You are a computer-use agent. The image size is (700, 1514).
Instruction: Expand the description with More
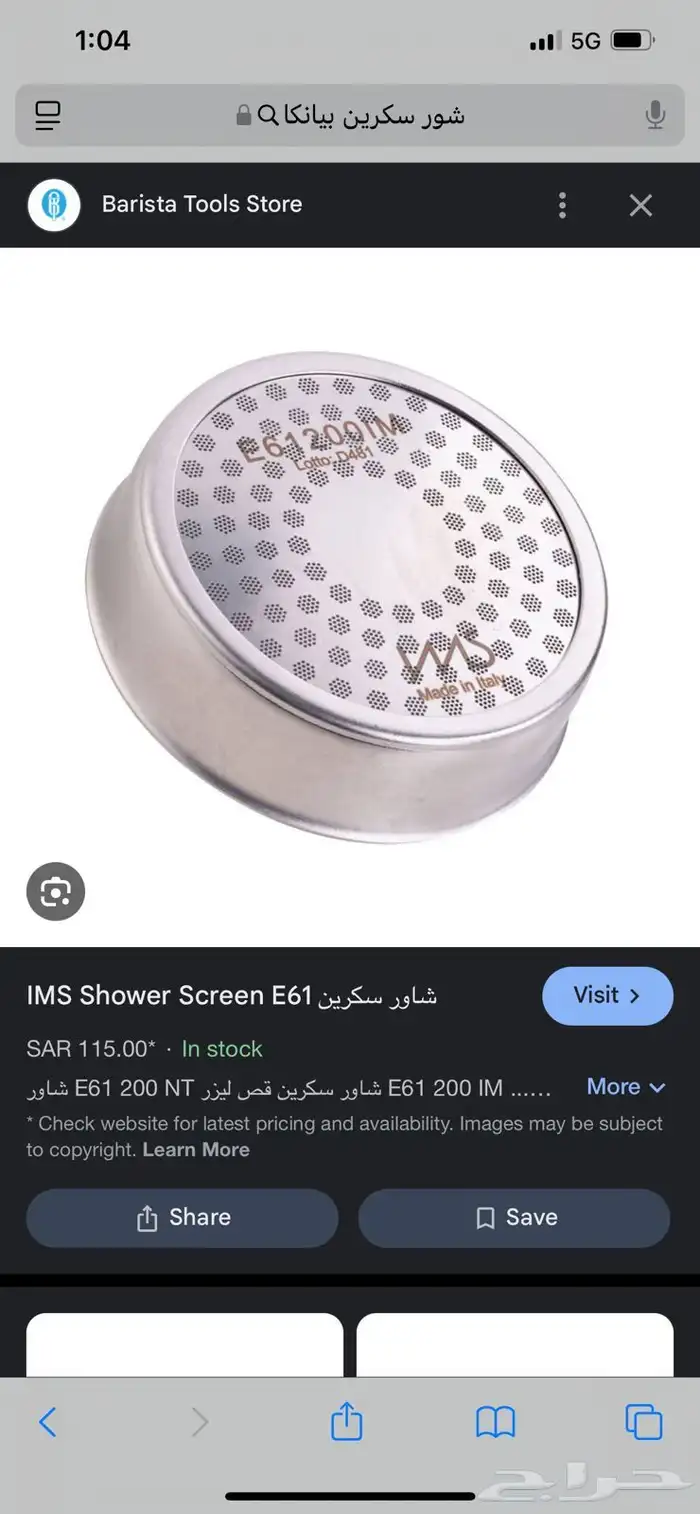(x=626, y=1087)
